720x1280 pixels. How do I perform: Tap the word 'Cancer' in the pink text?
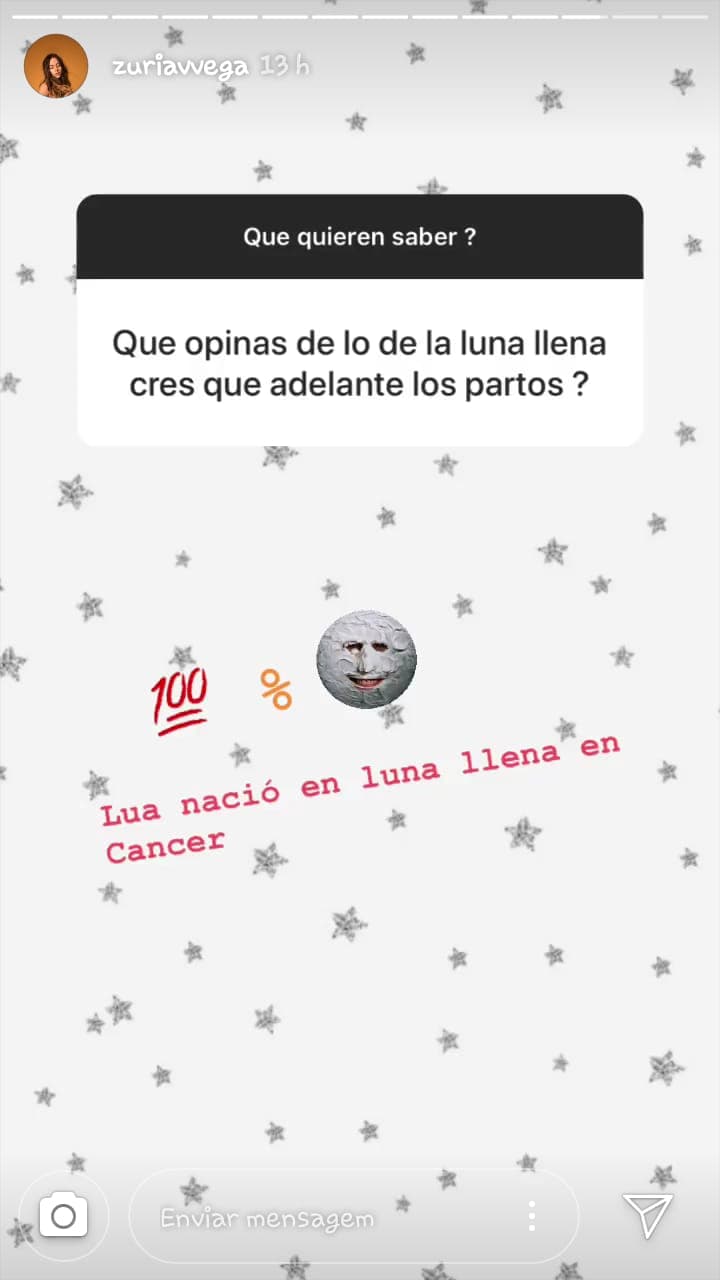[x=164, y=843]
